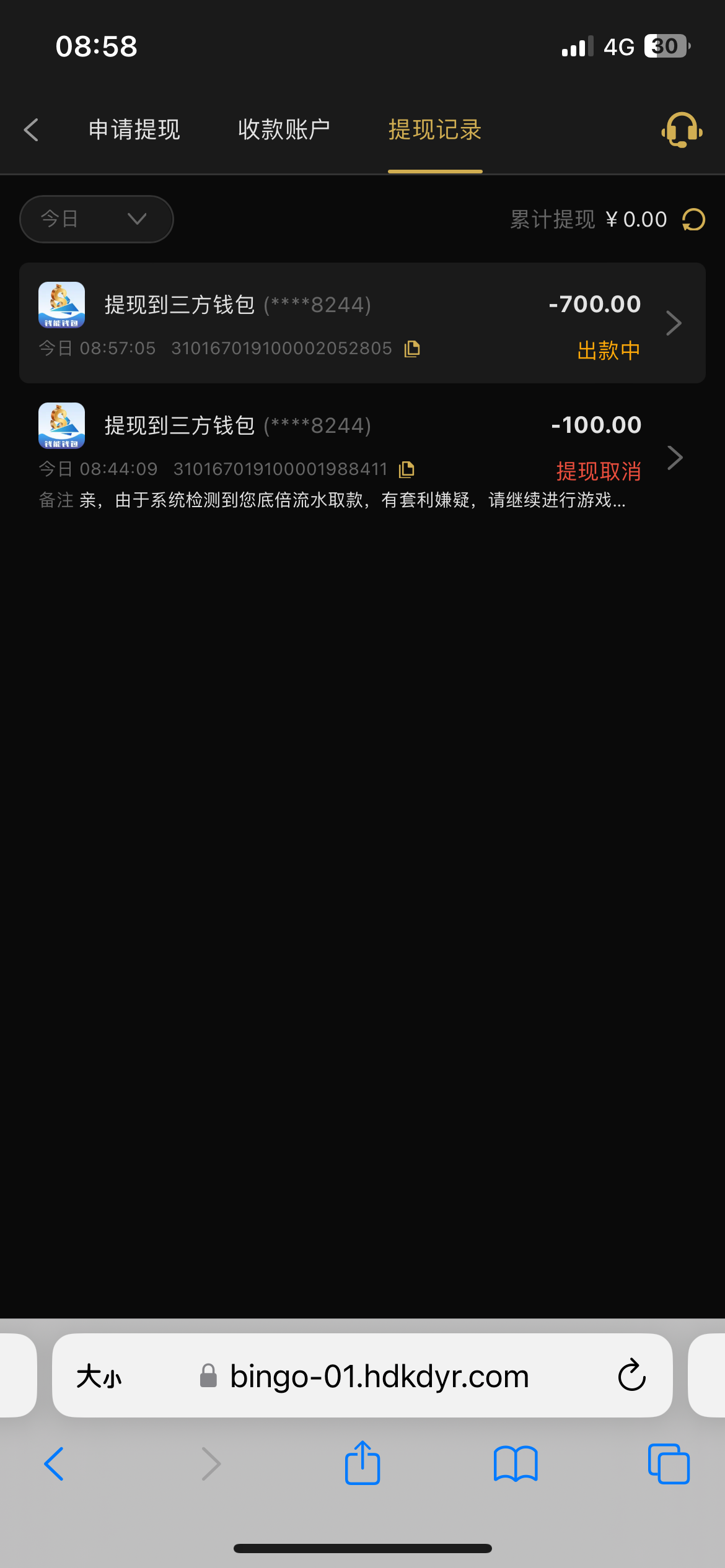Go back with the top-left arrow
Viewport: 725px width, 1568px height.
[32, 130]
